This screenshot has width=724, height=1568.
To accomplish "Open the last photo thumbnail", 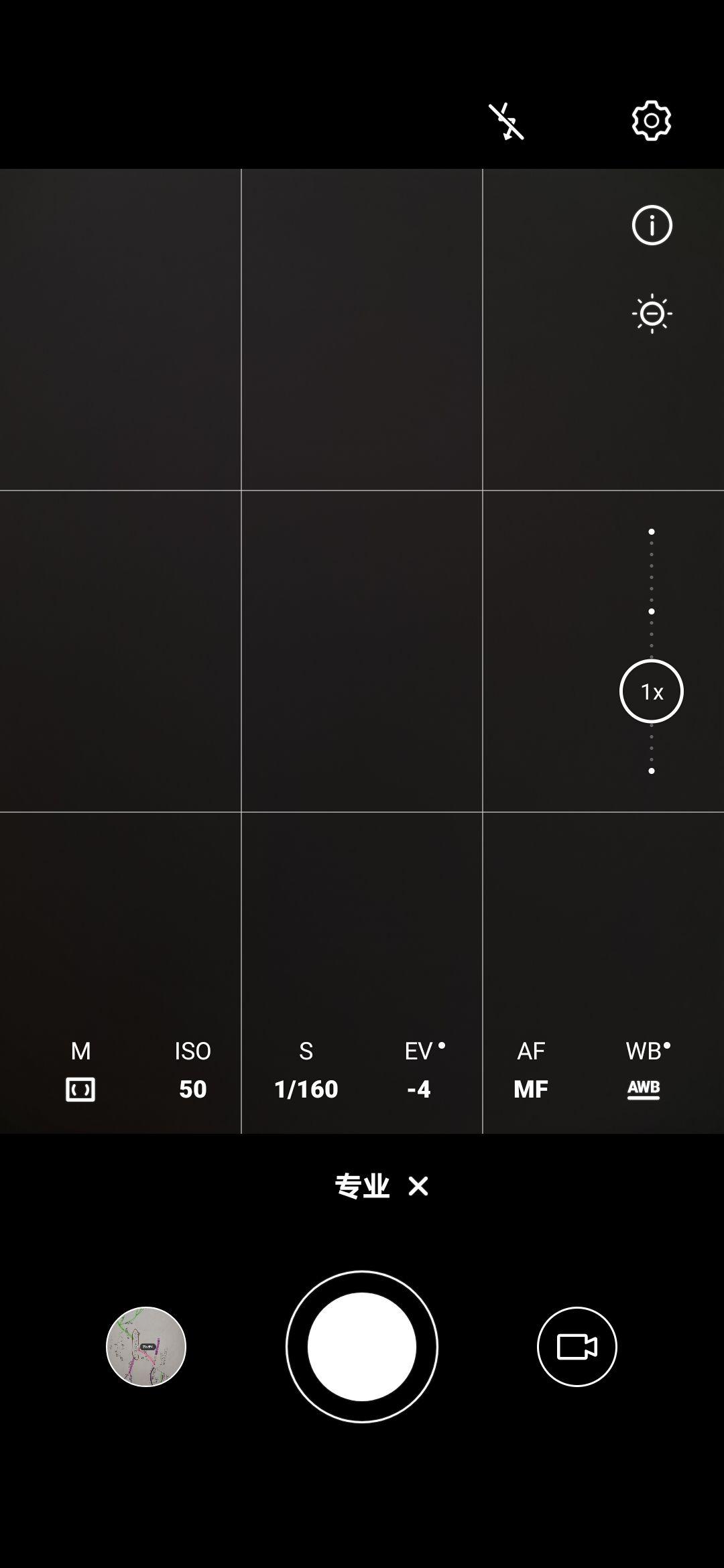I will tap(145, 1347).
